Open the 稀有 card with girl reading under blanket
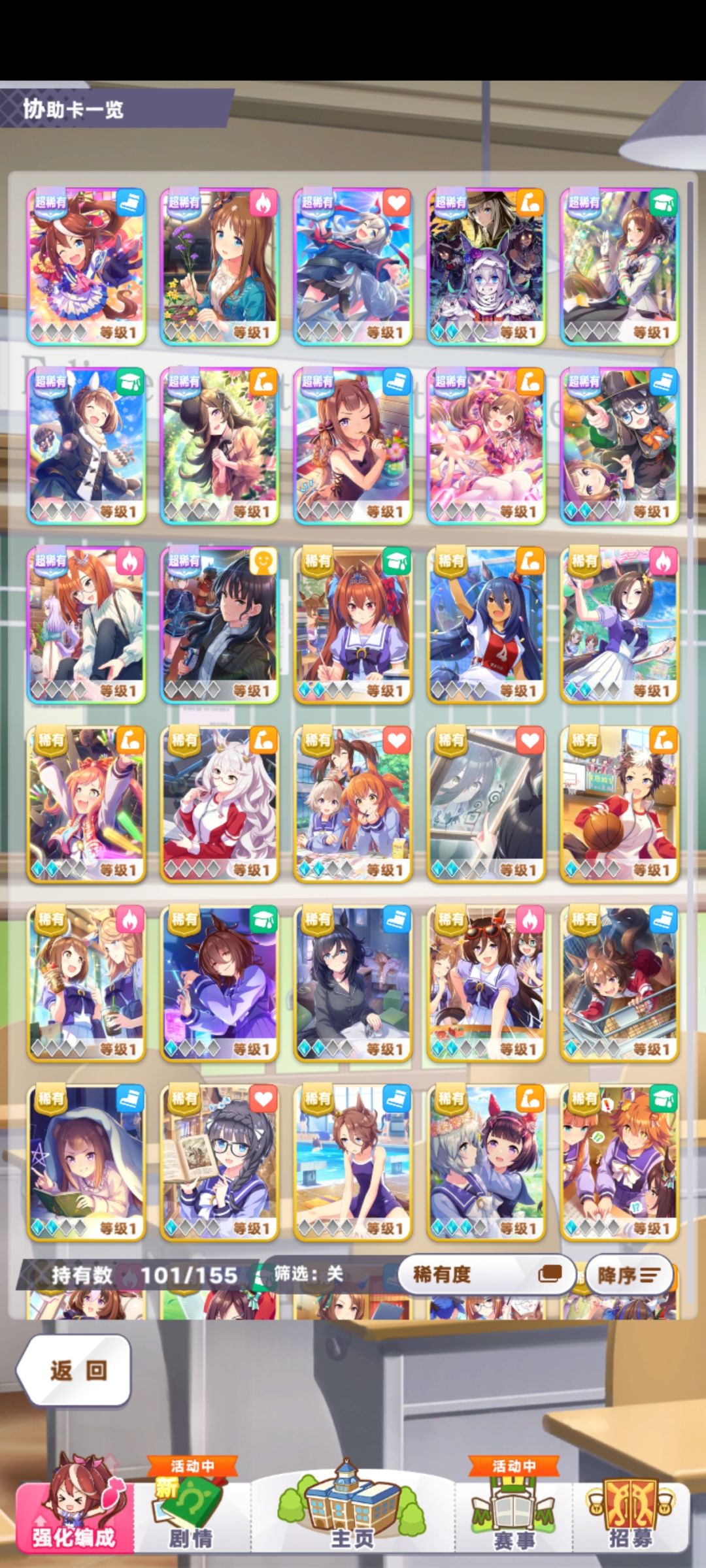Image resolution: width=706 pixels, height=1568 pixels. click(86, 1163)
